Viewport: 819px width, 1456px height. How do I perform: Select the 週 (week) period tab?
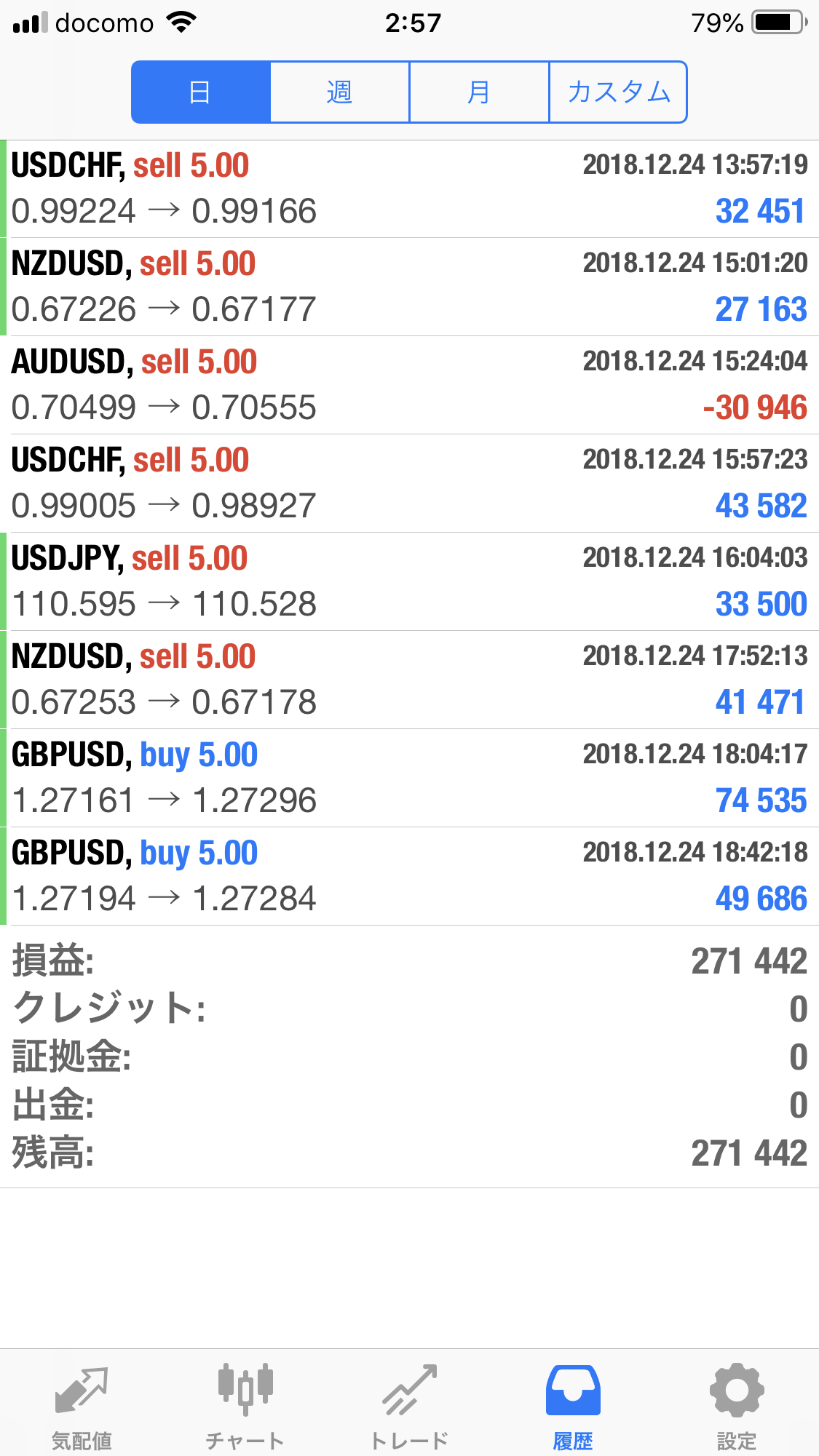point(339,92)
